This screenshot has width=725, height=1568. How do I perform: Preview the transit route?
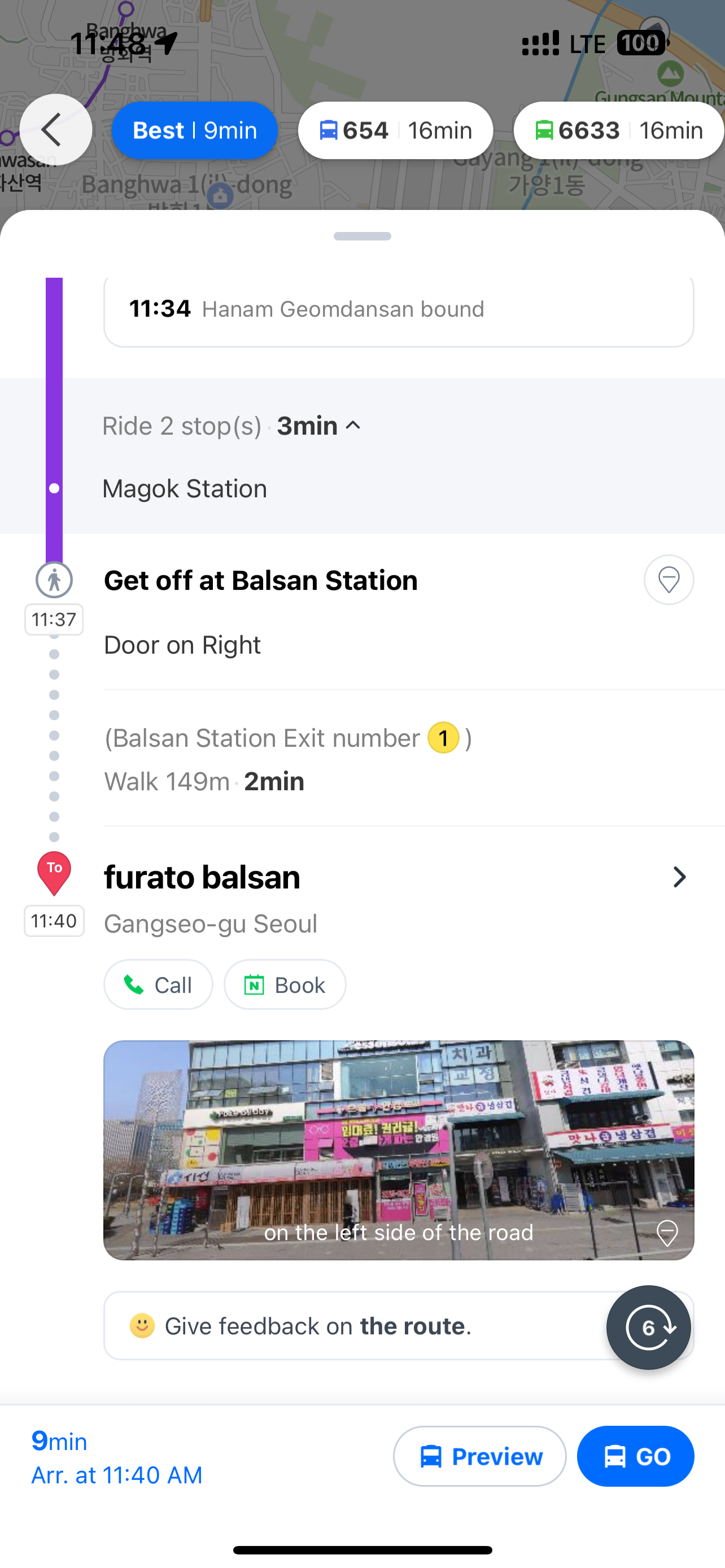[480, 1456]
